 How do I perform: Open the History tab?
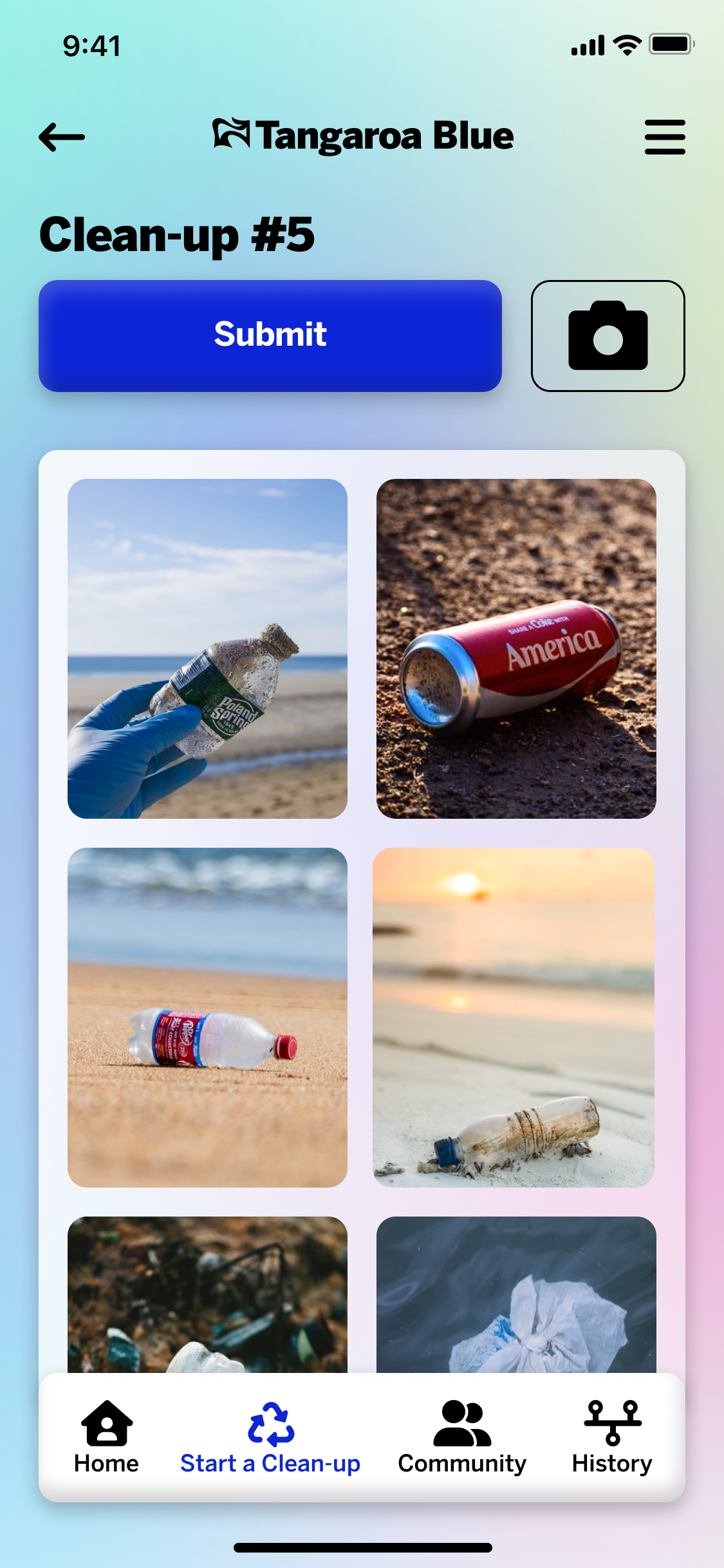612,1437
